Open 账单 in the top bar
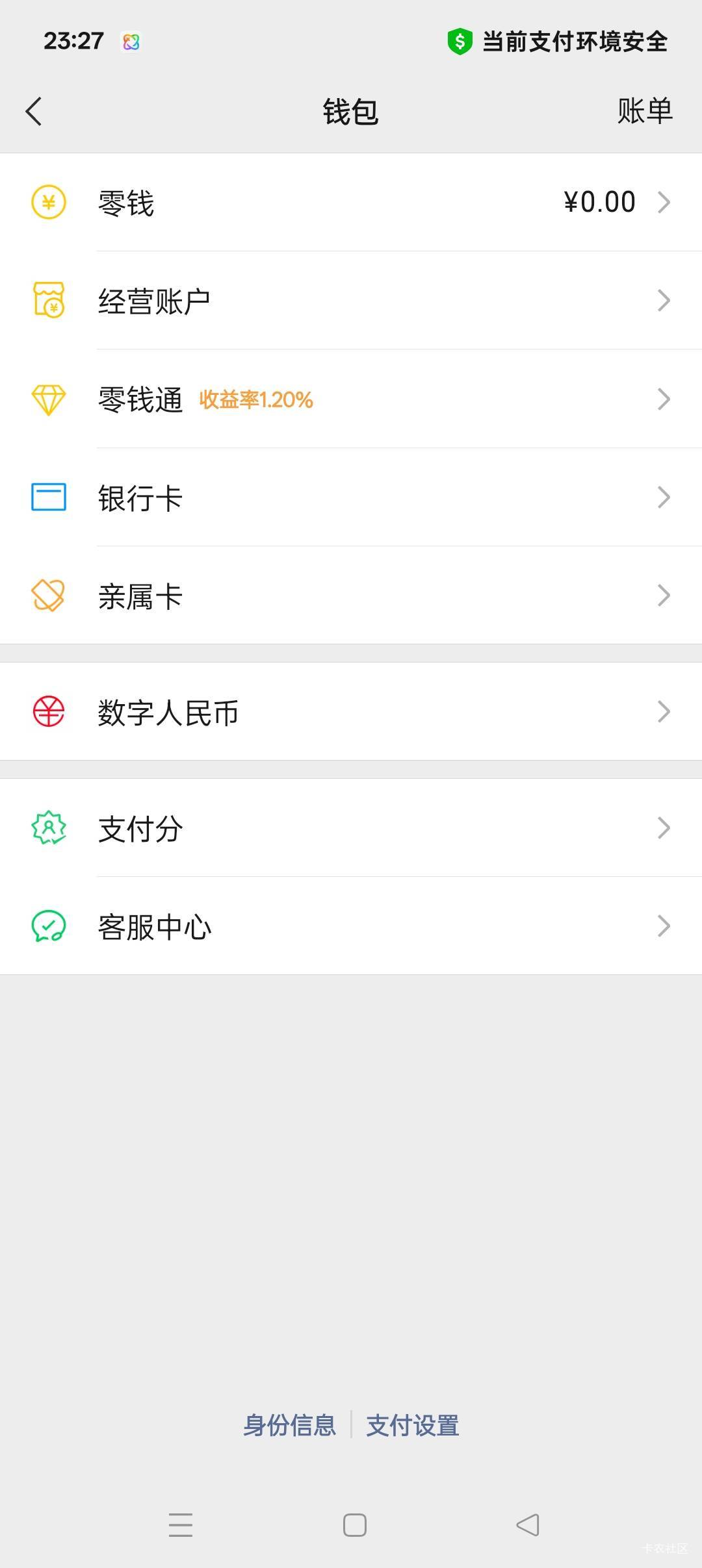The width and height of the screenshot is (702, 1568). tap(644, 111)
